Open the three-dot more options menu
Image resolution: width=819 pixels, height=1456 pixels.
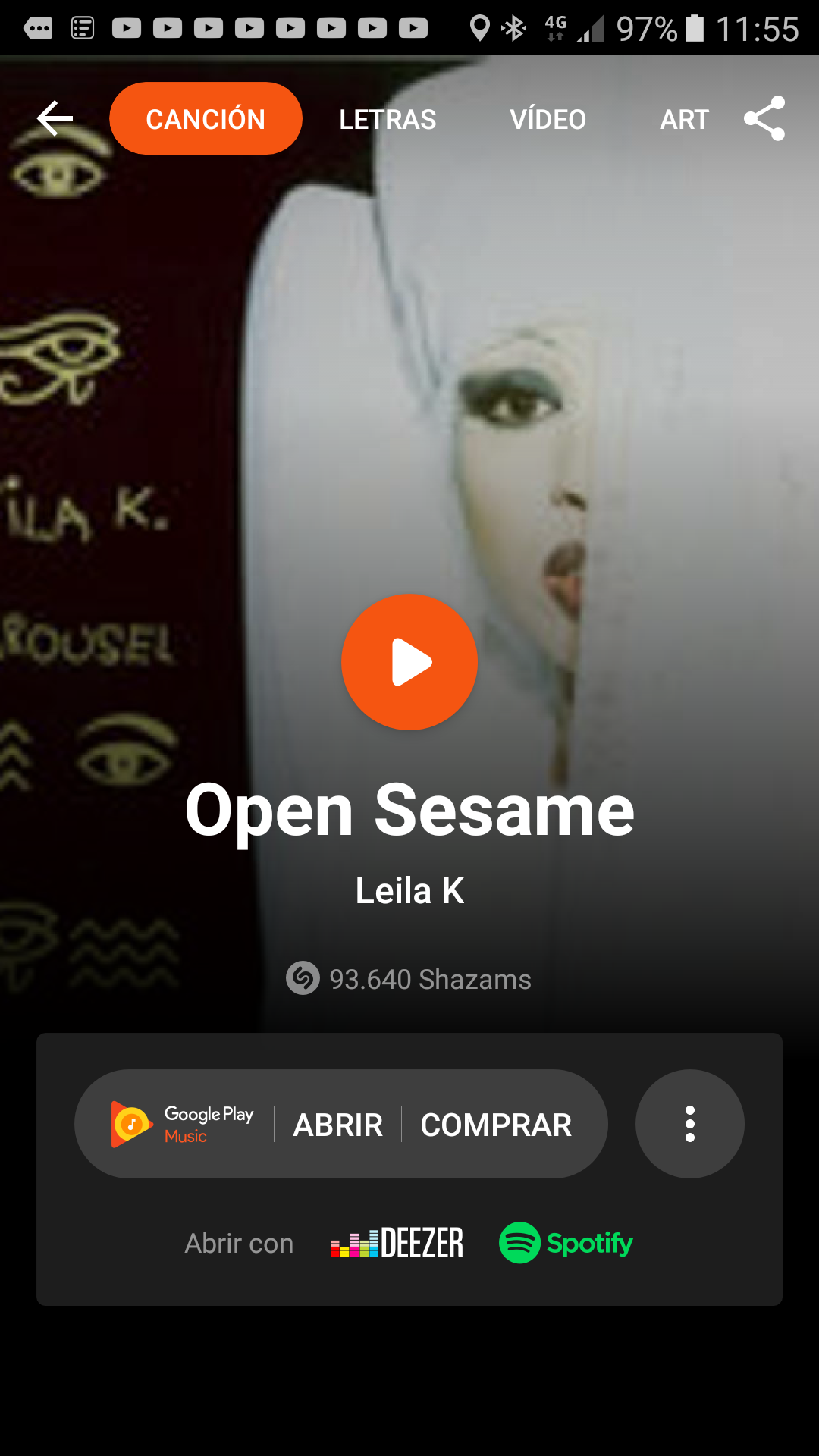[689, 1124]
